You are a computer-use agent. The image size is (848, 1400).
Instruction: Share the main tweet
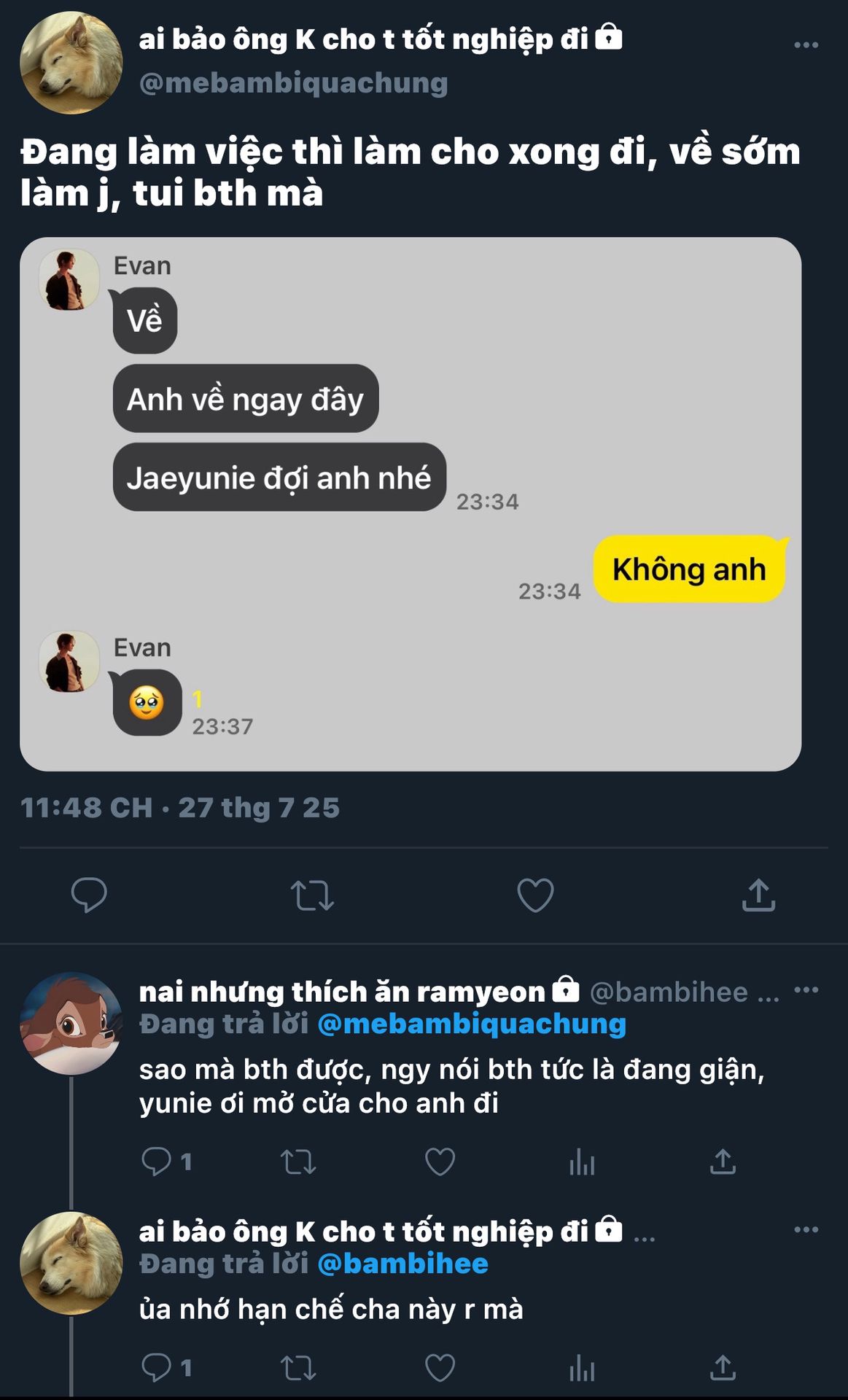[758, 895]
